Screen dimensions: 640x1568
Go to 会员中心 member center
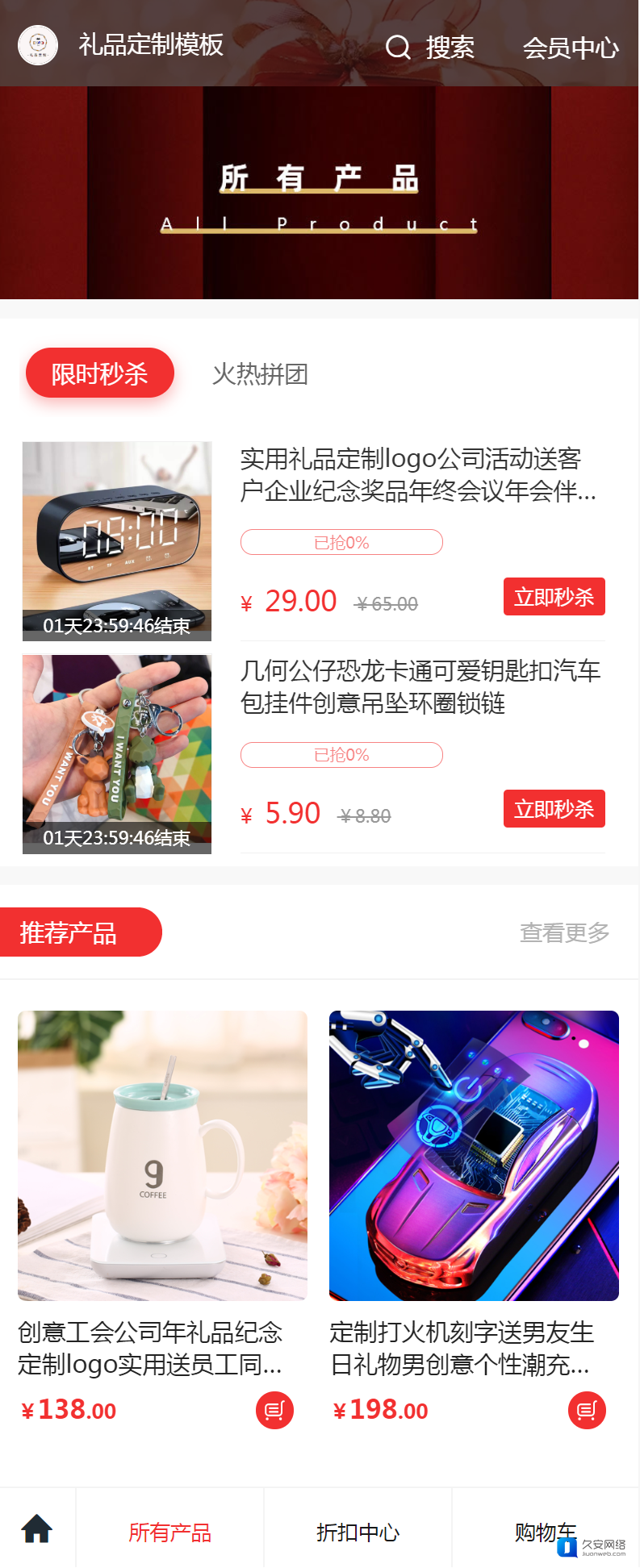[571, 48]
